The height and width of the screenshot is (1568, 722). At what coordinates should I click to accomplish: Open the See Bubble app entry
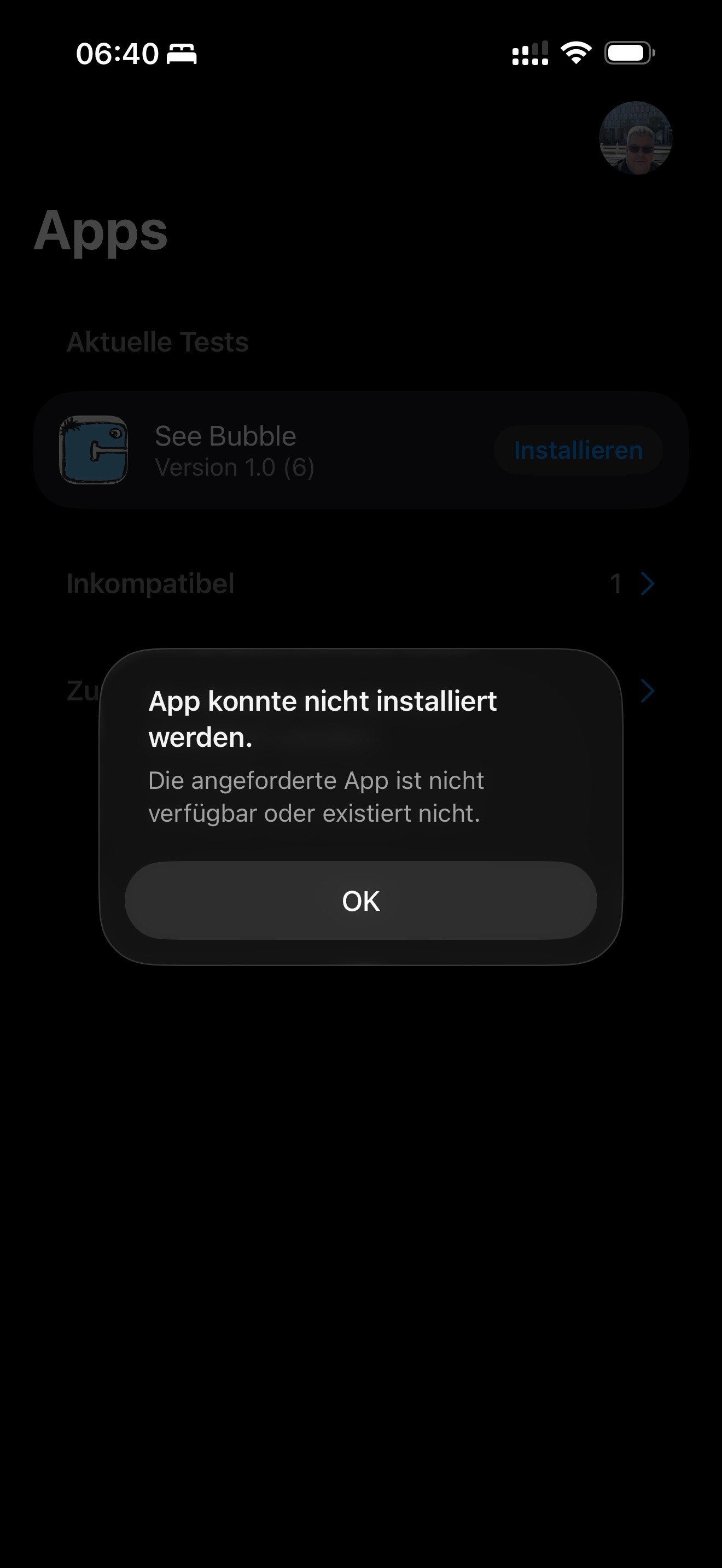[x=243, y=450]
